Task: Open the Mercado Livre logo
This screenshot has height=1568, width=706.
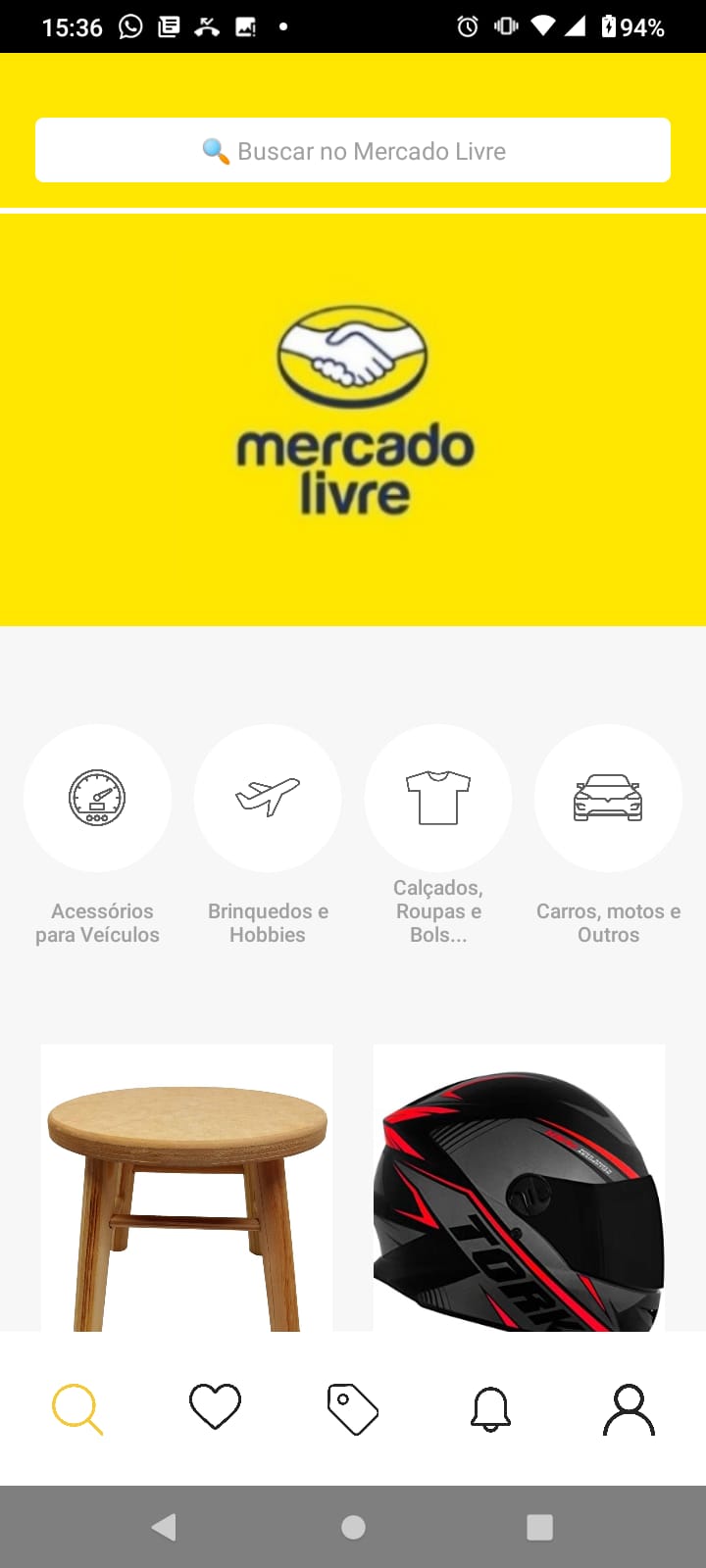Action: [x=353, y=412]
